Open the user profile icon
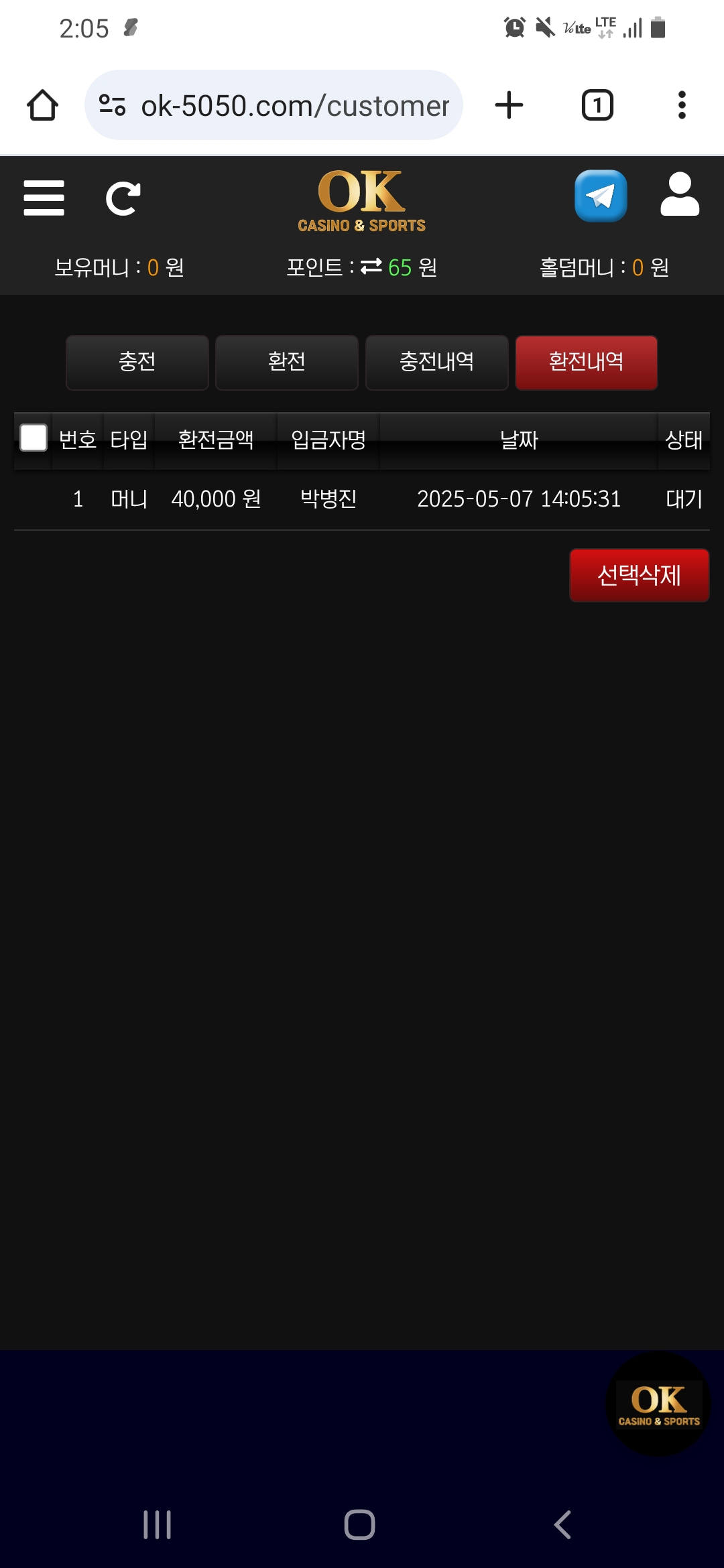The height and width of the screenshot is (1568, 724). (x=680, y=195)
